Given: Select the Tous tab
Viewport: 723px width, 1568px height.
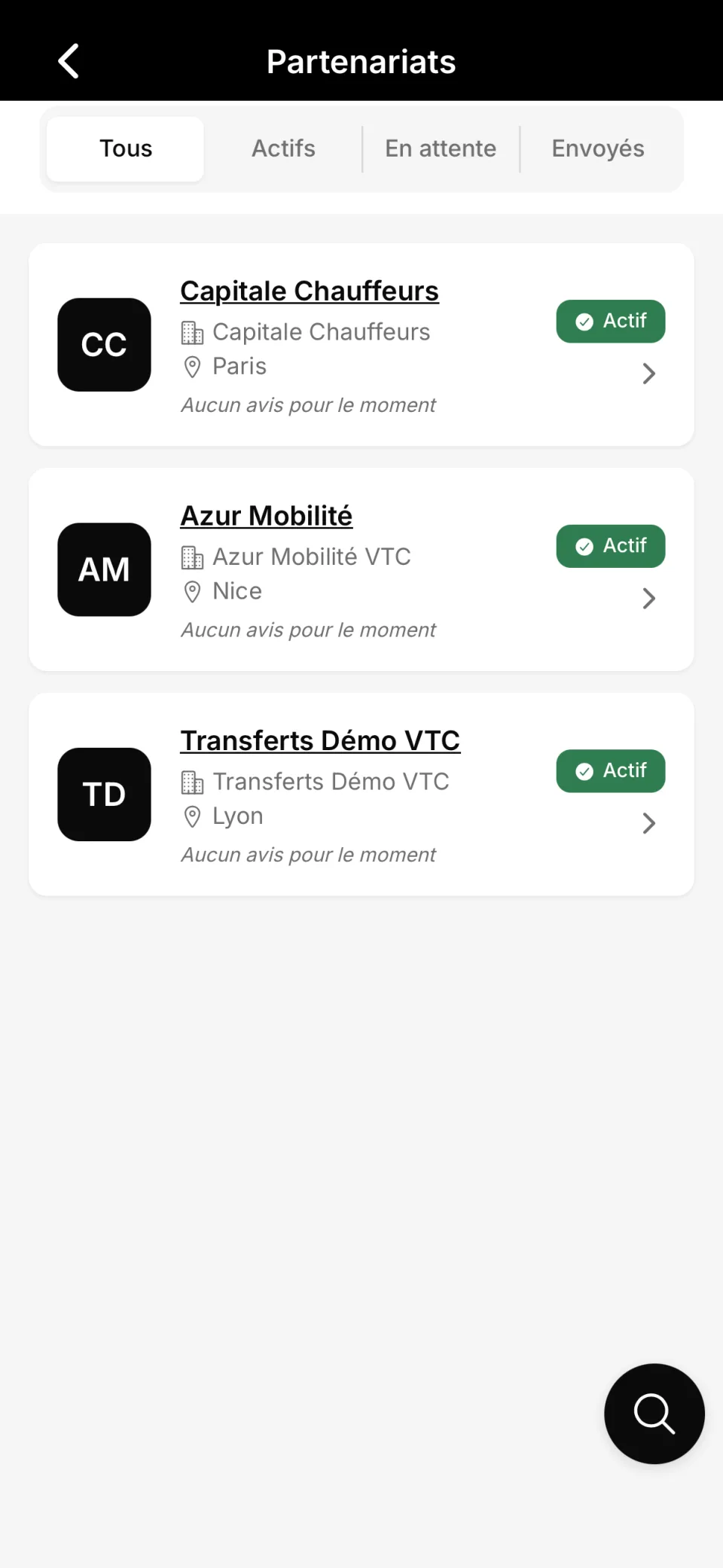Looking at the screenshot, I should click(x=125, y=148).
